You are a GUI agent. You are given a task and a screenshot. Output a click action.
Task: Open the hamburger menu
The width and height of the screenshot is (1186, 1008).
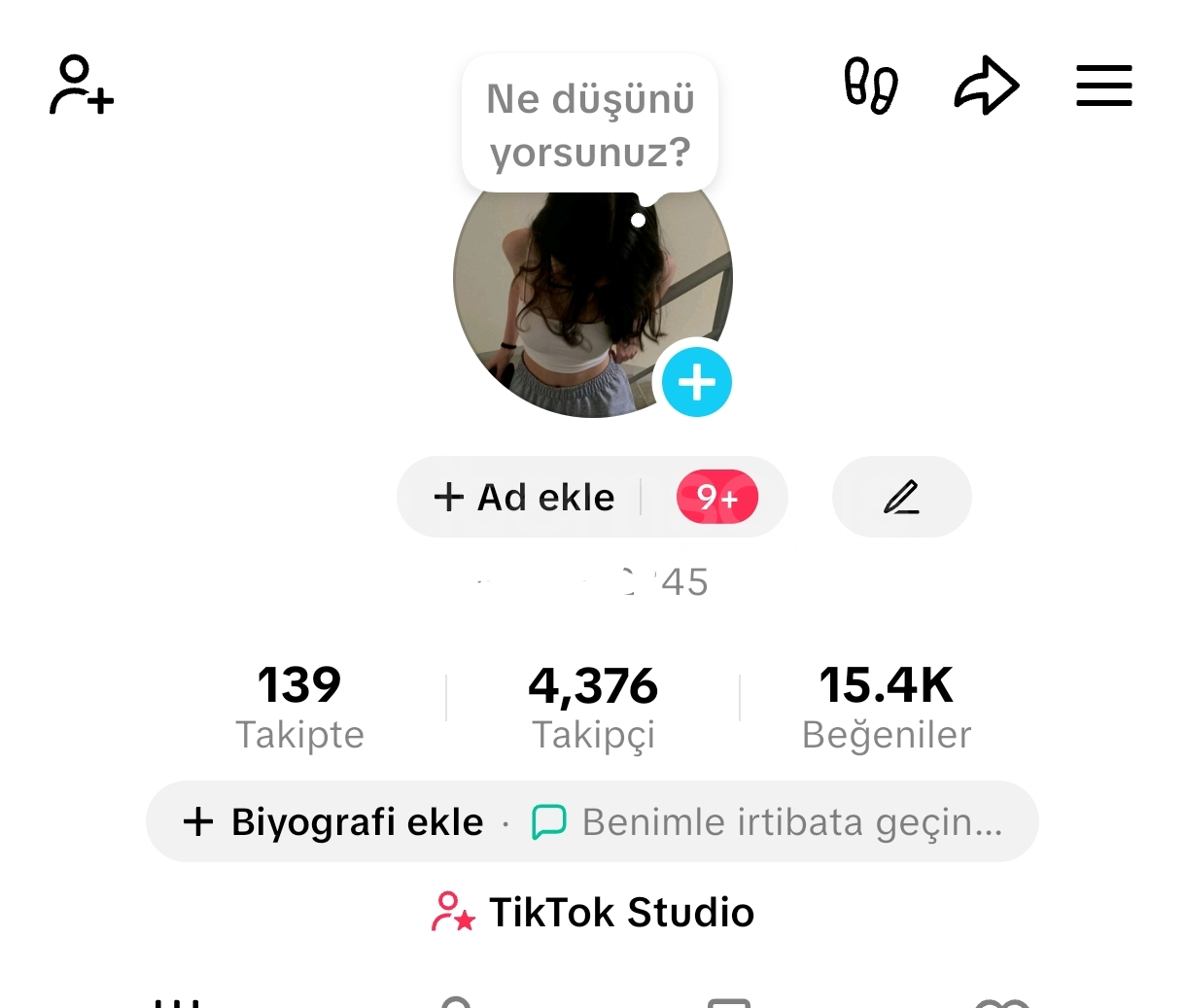1103,86
